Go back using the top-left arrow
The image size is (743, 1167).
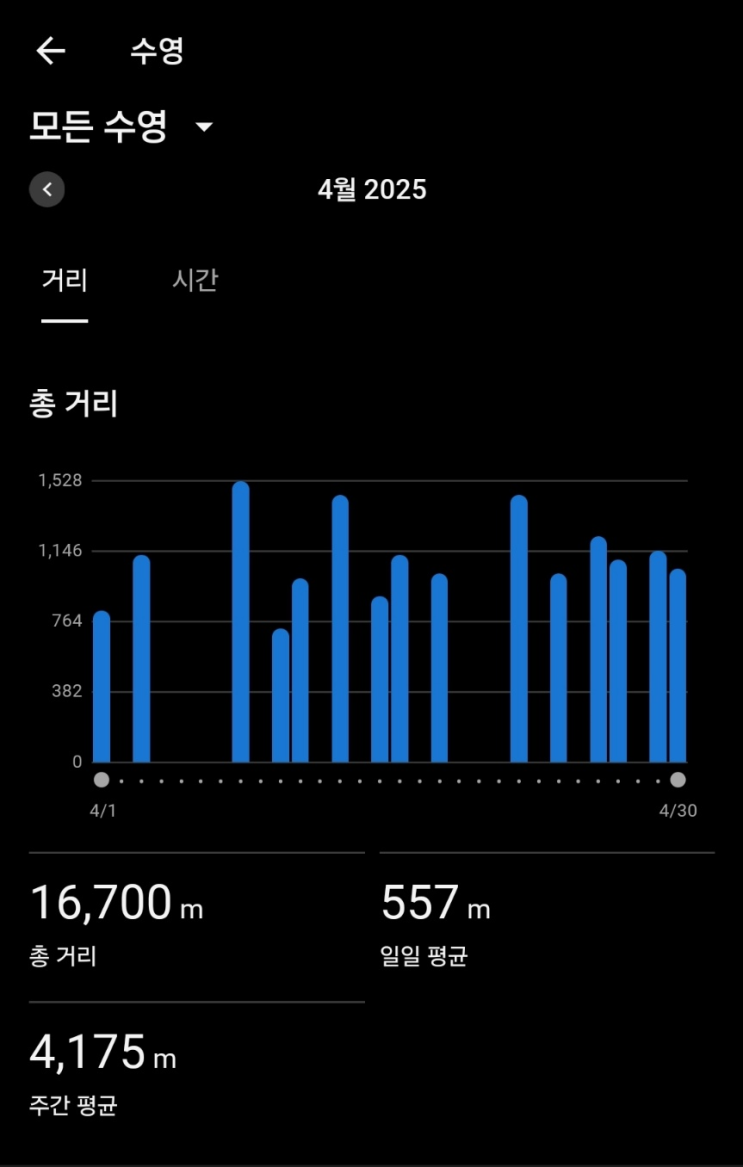coord(50,51)
